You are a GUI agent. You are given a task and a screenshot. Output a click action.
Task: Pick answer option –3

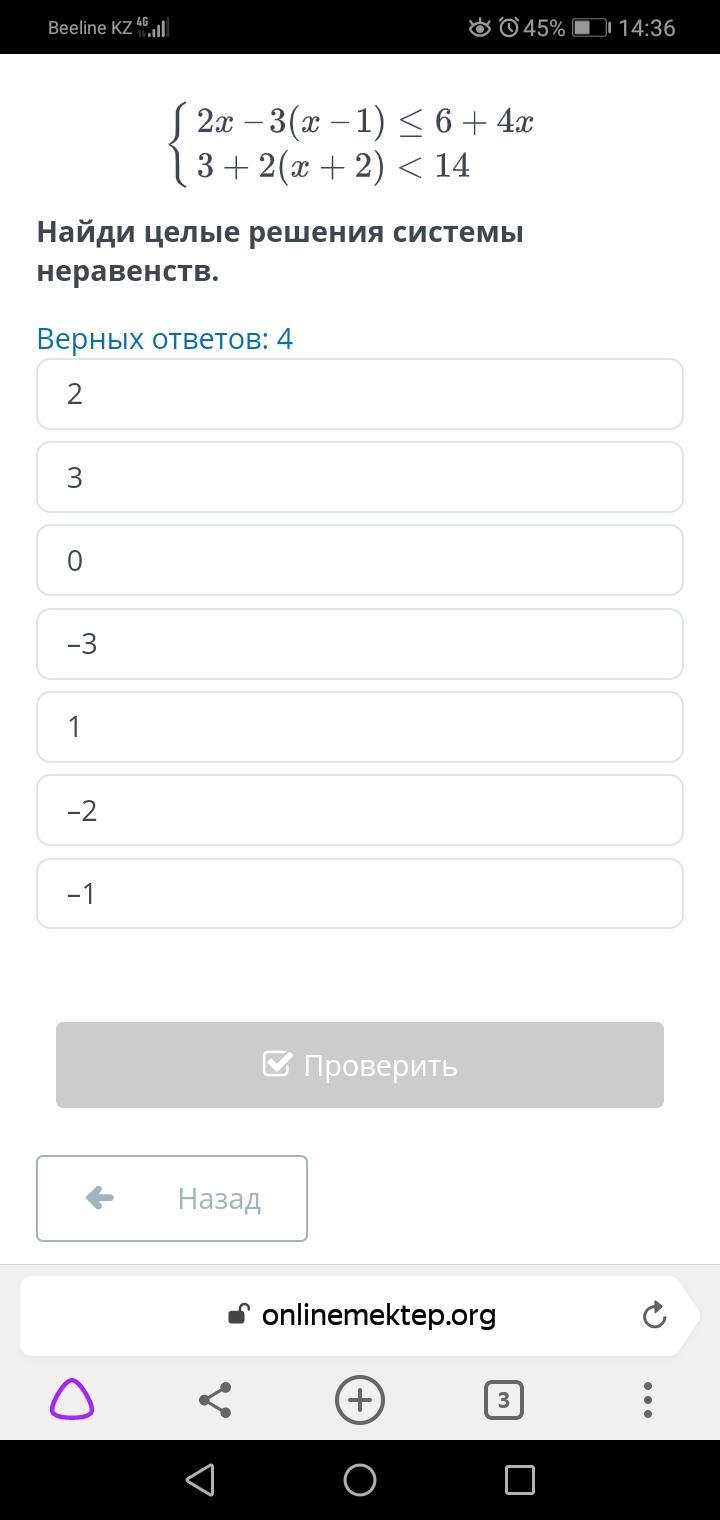tap(360, 644)
